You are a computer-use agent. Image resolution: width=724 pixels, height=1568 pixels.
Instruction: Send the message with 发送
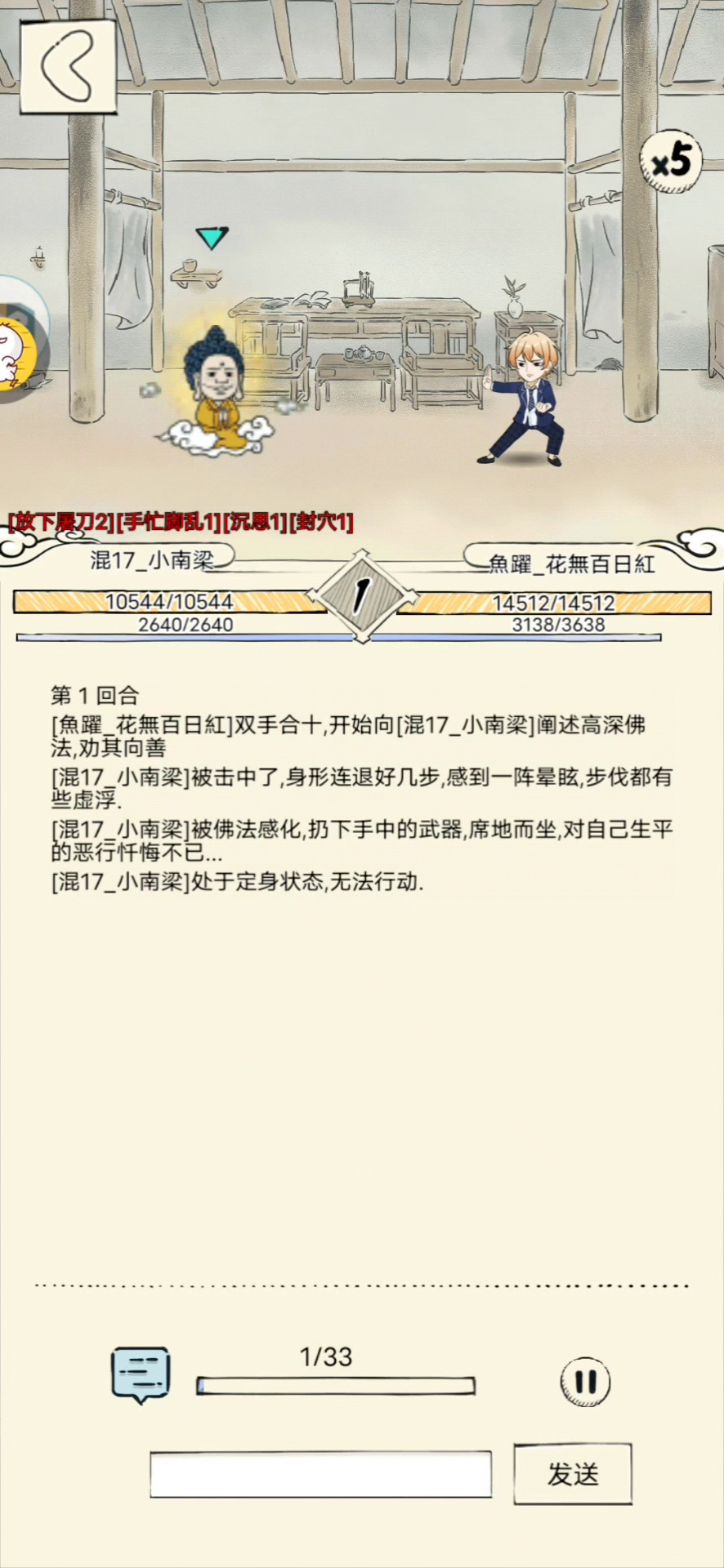click(x=573, y=1473)
